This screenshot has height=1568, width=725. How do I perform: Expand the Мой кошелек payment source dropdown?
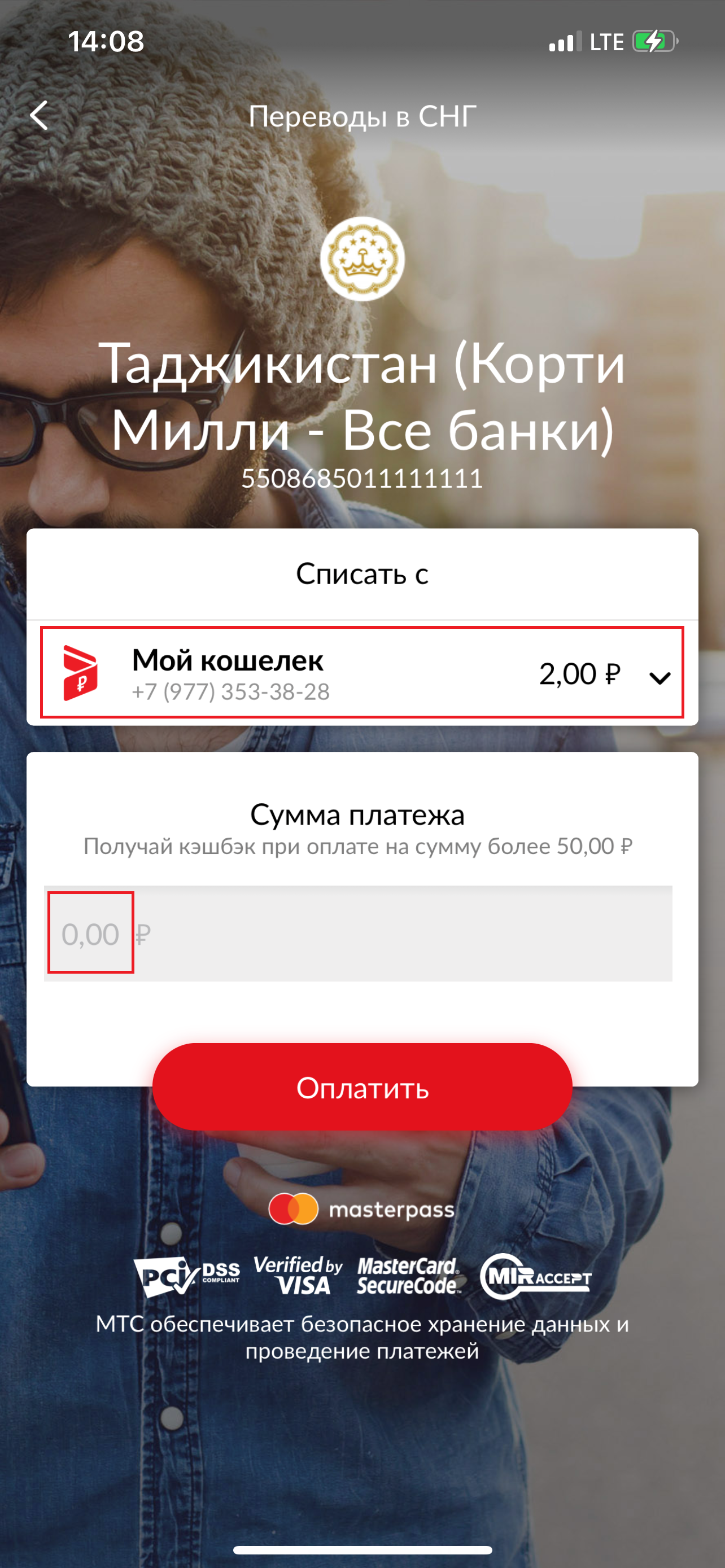click(x=660, y=677)
